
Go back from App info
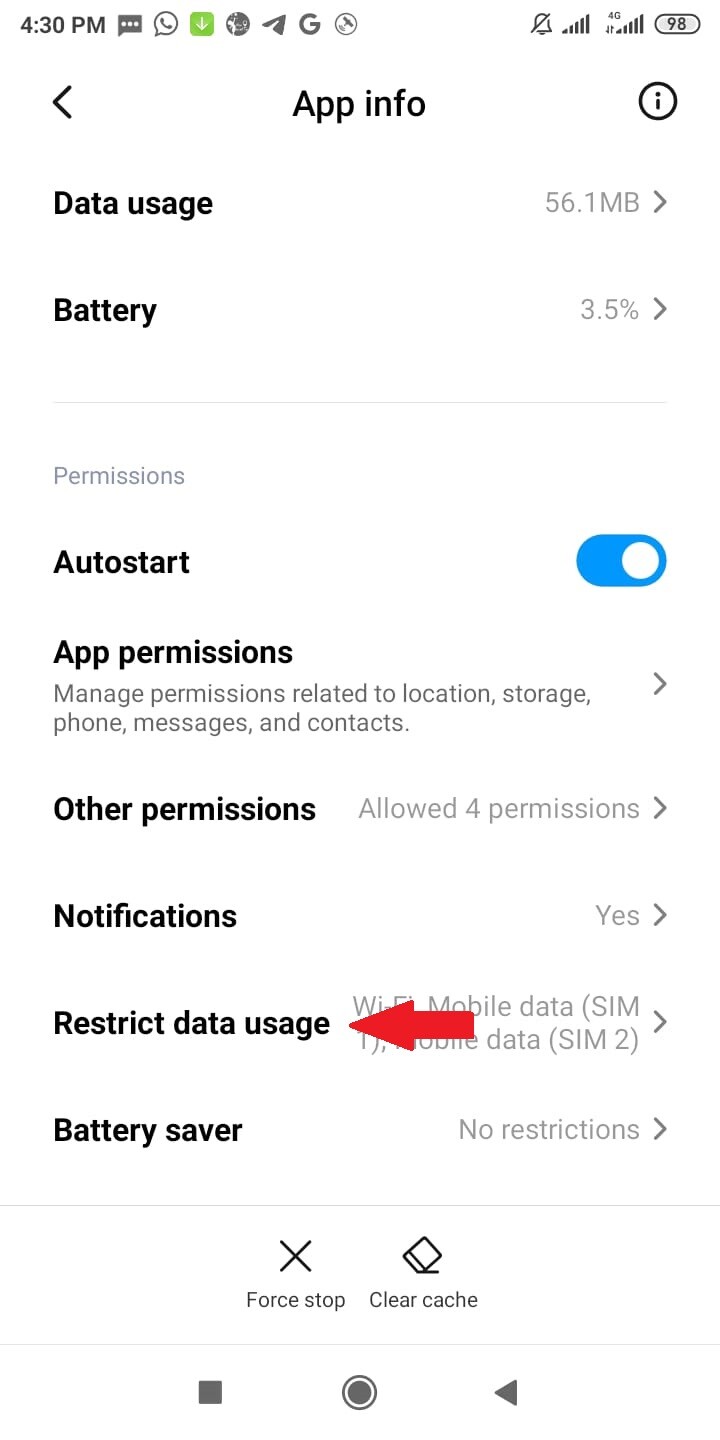[x=62, y=102]
